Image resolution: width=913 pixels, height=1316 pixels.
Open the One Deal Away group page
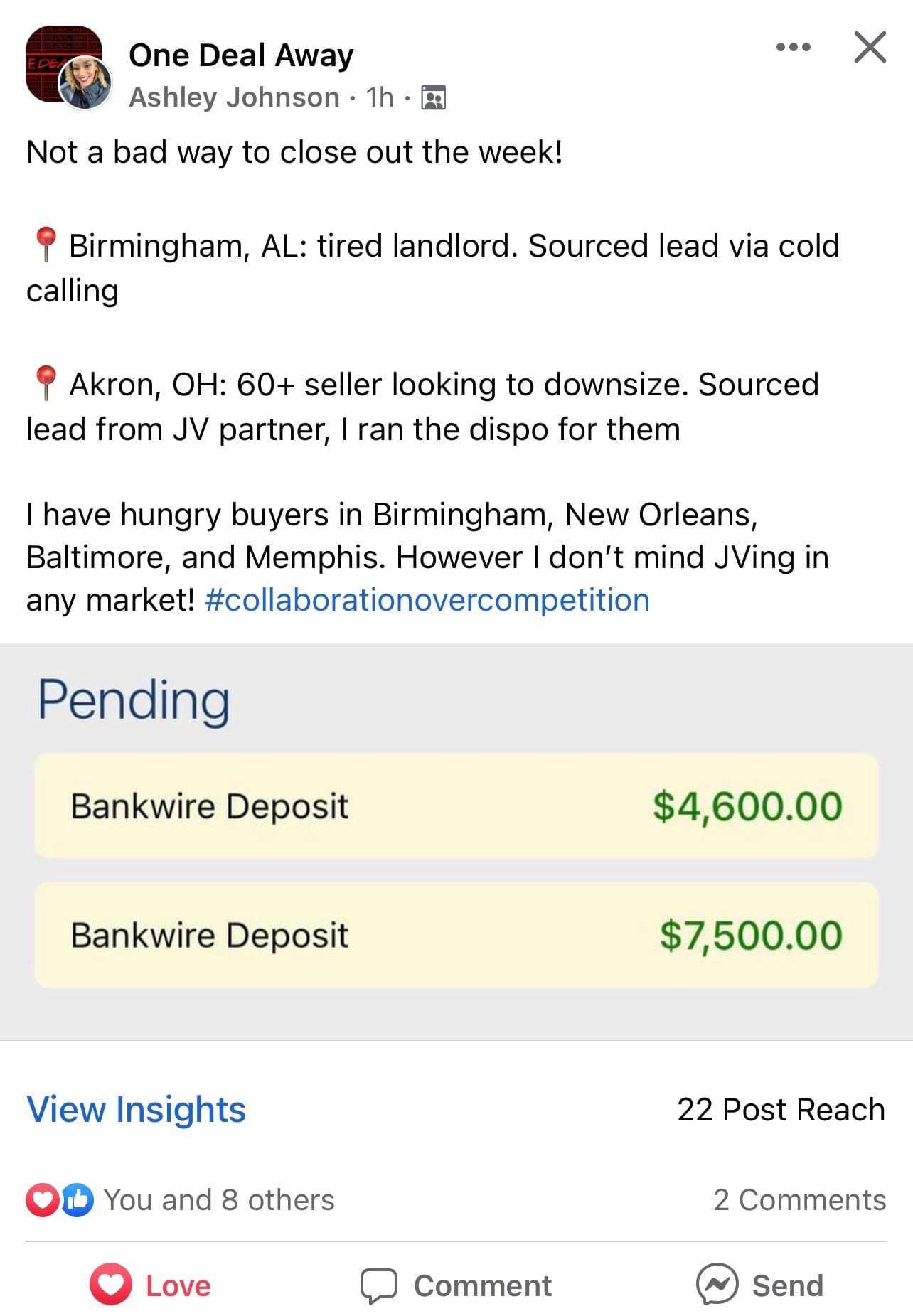pyautogui.click(x=241, y=55)
